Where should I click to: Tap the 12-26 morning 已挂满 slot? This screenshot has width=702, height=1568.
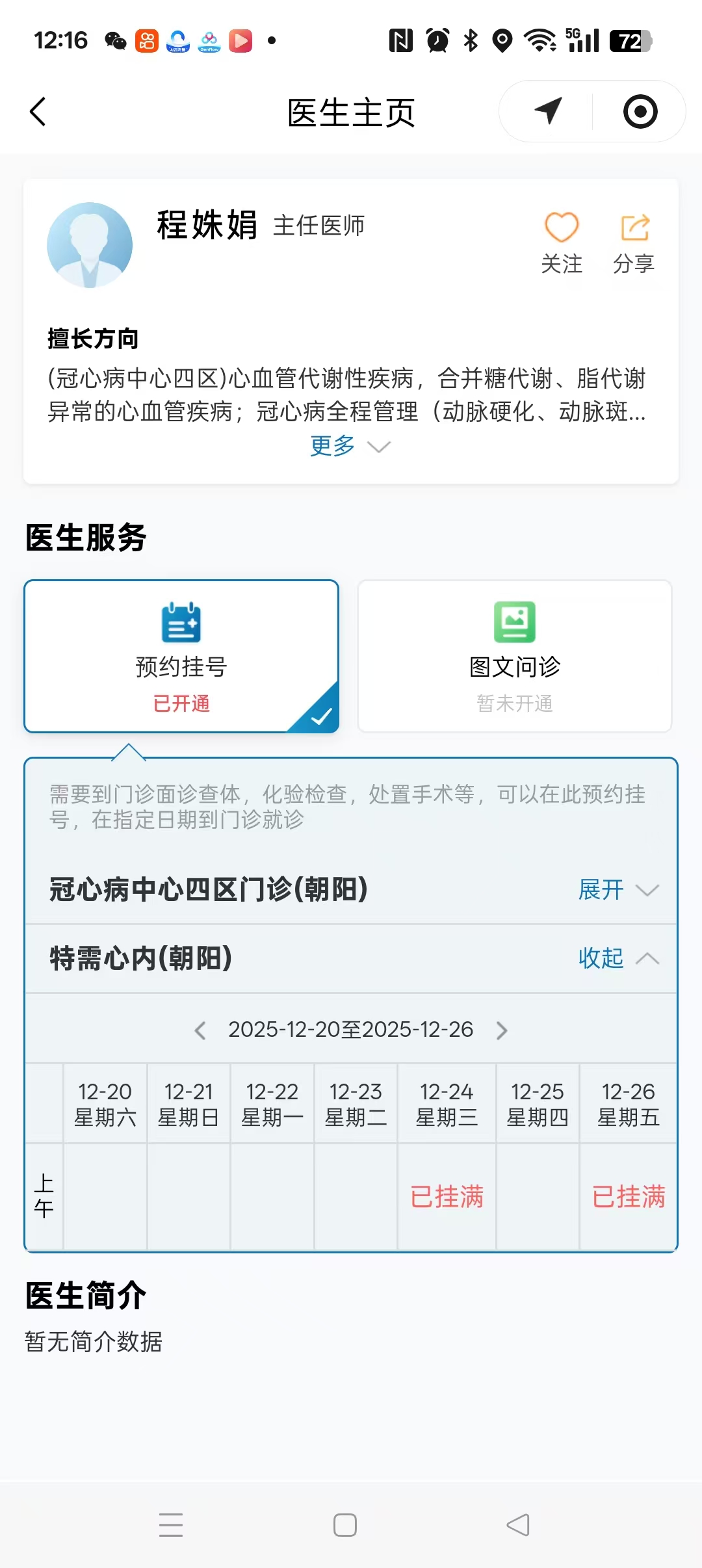pos(628,1196)
